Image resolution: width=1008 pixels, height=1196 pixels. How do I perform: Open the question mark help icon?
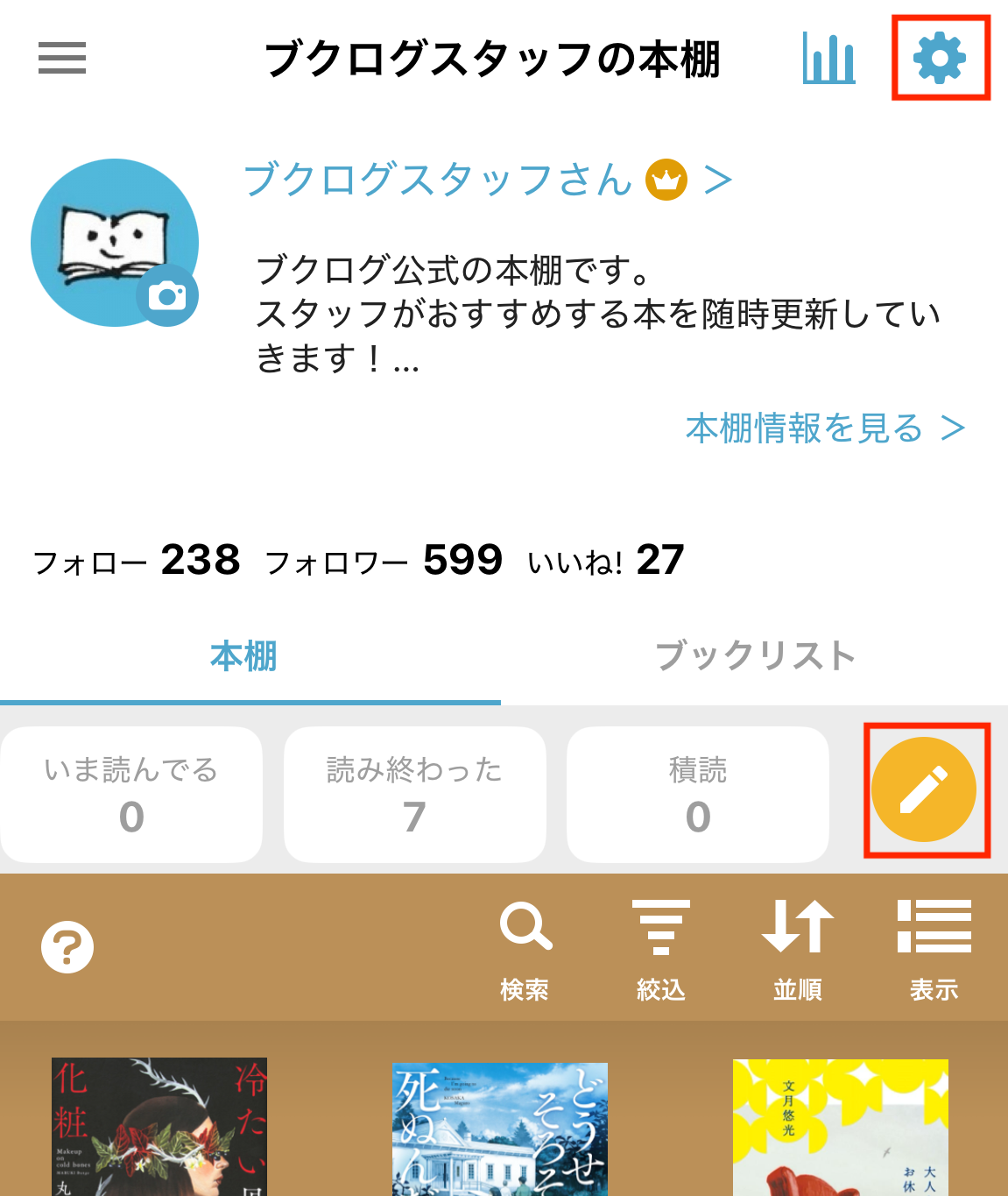point(67,947)
